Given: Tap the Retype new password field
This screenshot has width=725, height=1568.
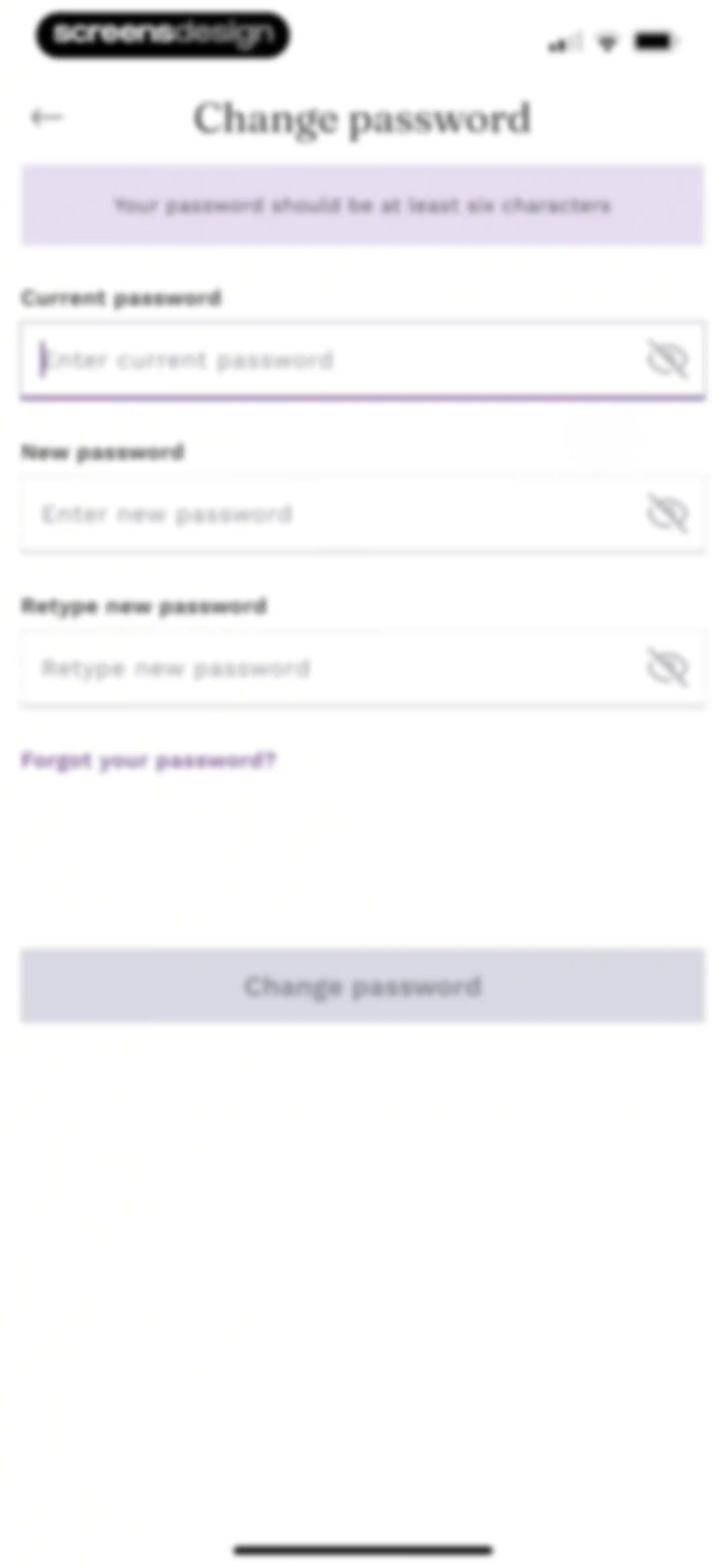Looking at the screenshot, I should [x=363, y=669].
